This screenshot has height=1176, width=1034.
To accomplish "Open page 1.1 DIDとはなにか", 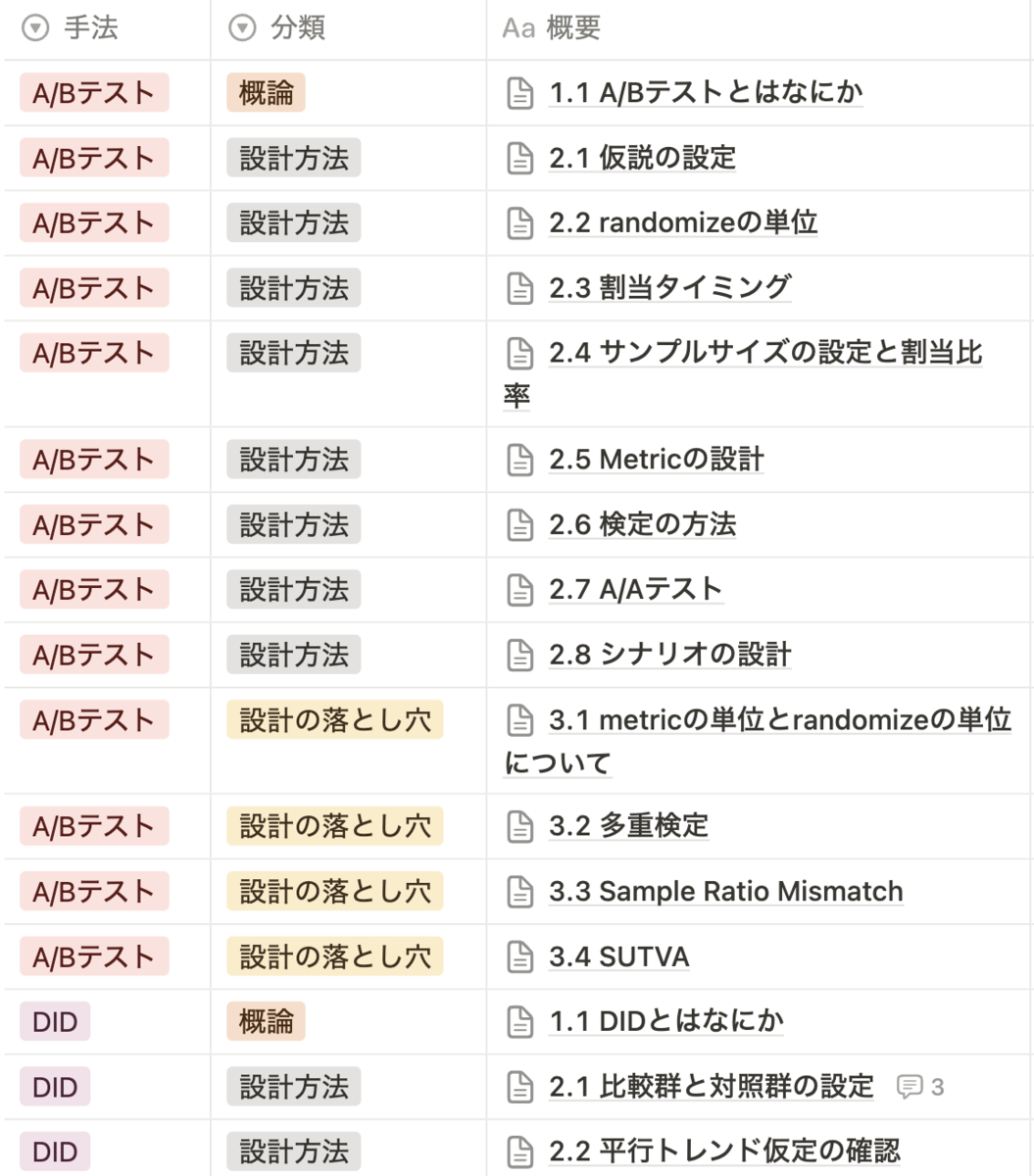I will tap(665, 1021).
